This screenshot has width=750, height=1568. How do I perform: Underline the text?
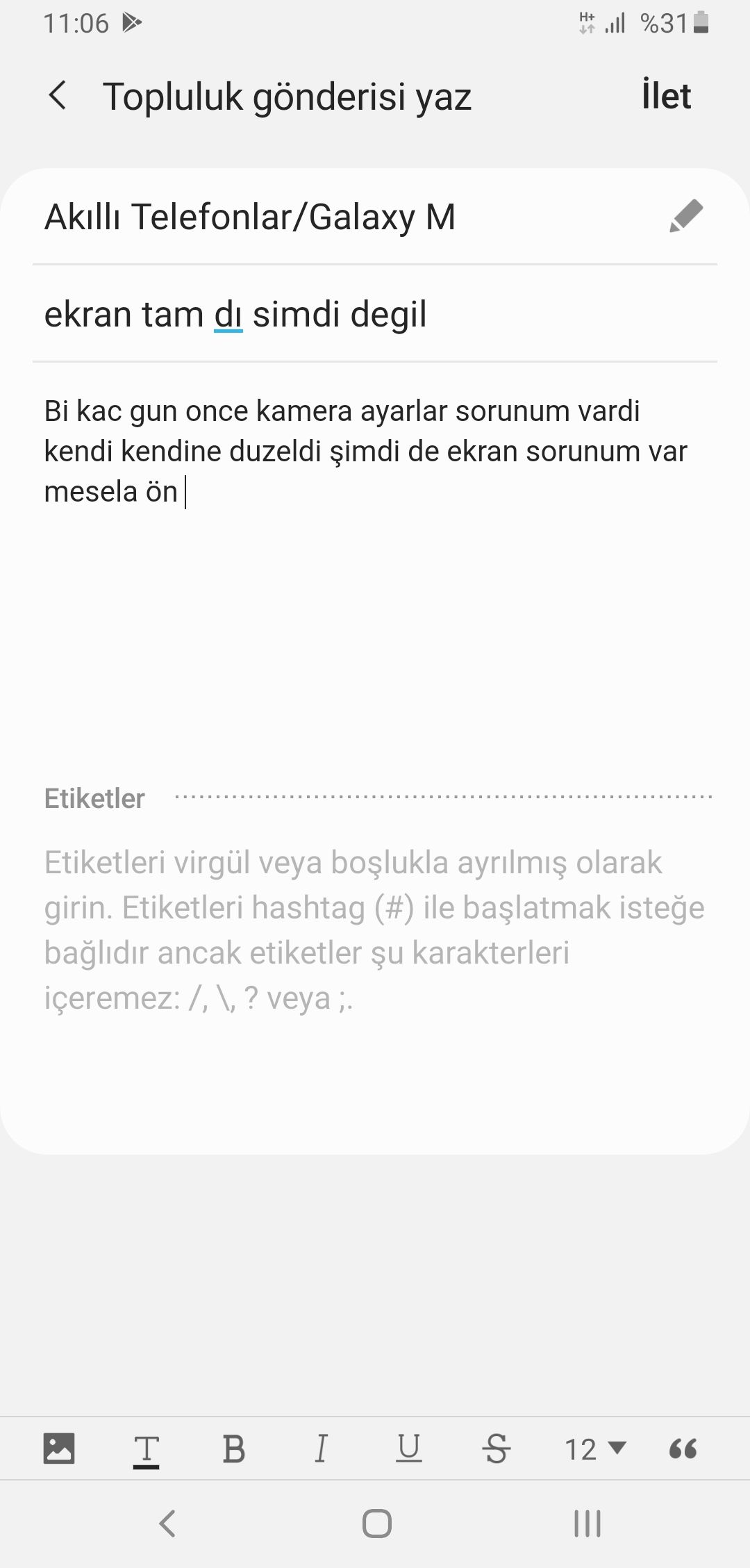[x=408, y=1449]
